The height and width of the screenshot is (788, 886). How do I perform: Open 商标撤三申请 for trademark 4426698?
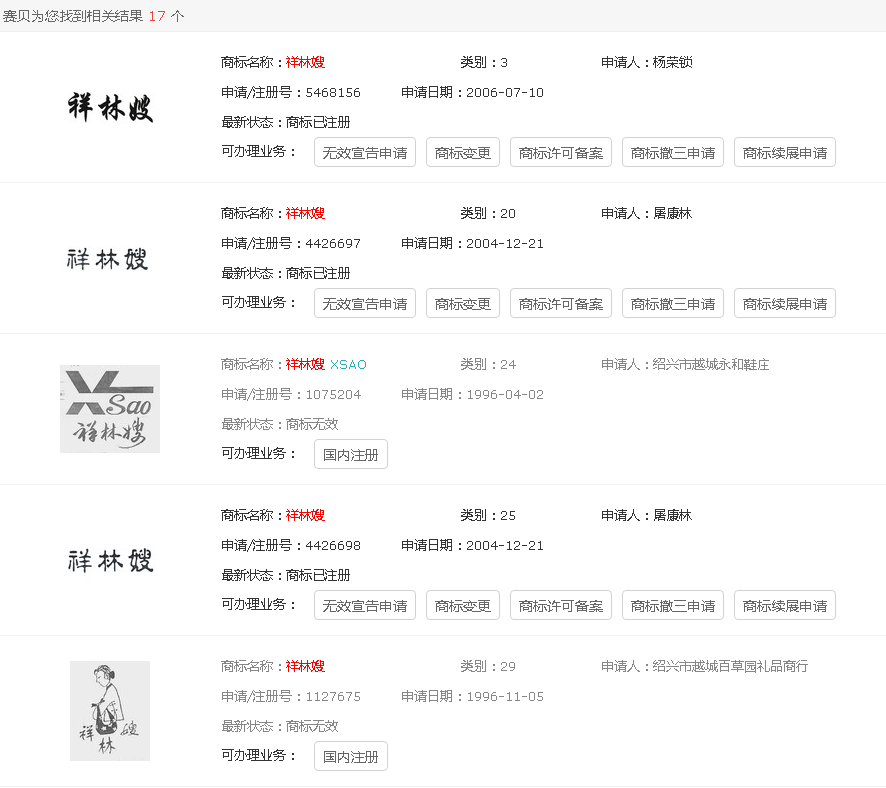(x=672, y=606)
